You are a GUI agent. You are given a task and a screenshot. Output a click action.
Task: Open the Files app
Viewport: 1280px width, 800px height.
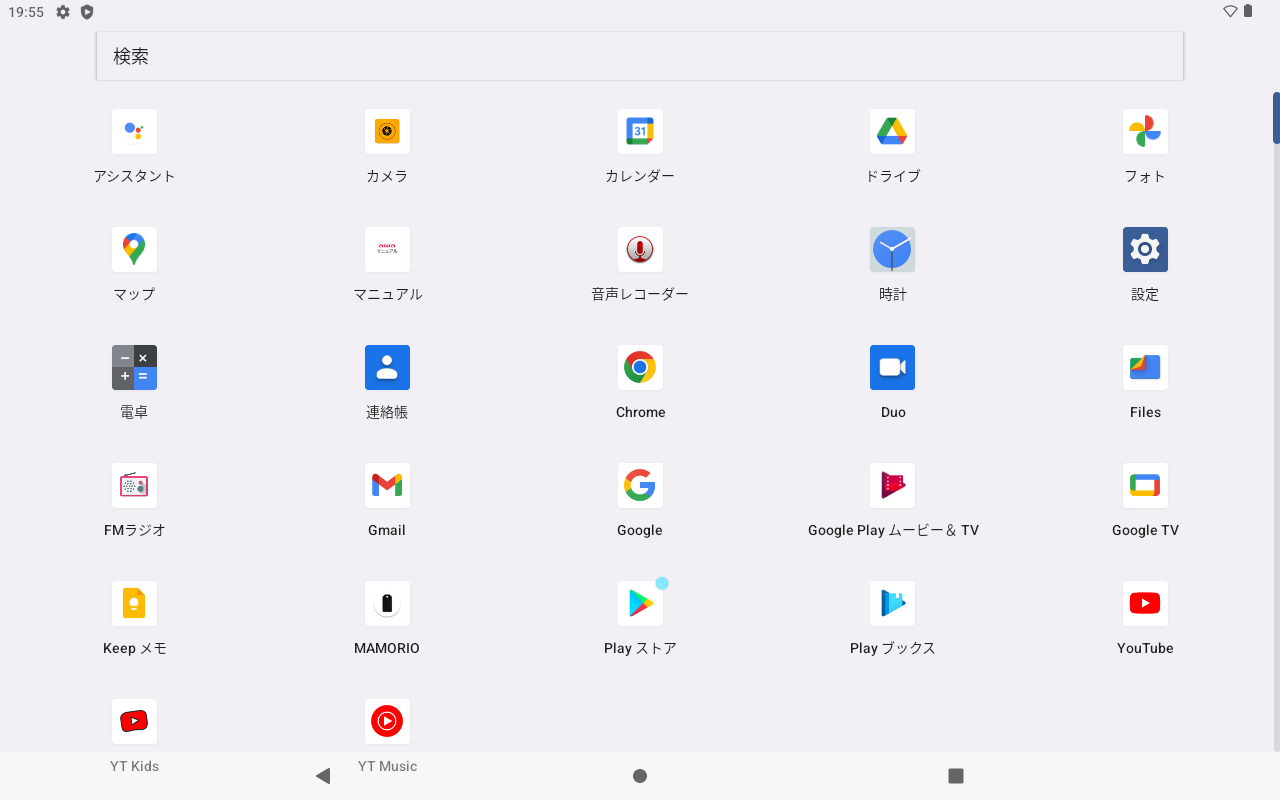pos(1145,368)
